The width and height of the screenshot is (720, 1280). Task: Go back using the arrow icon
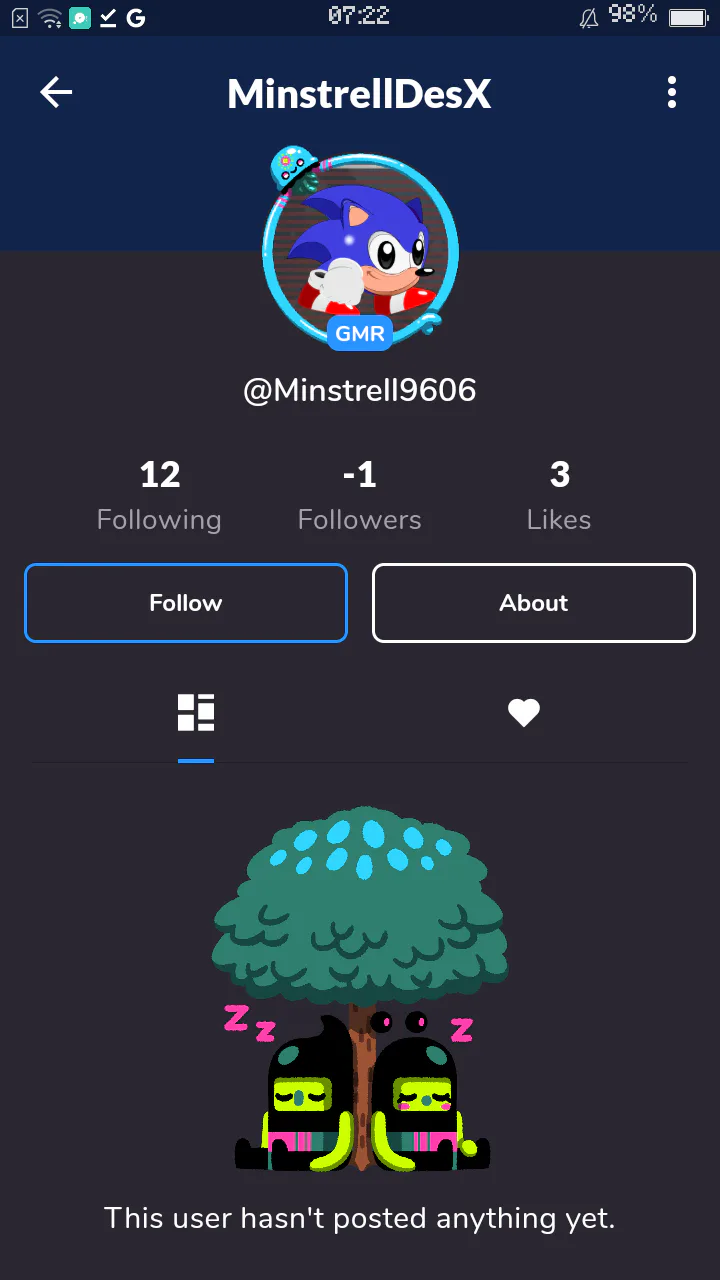[56, 93]
